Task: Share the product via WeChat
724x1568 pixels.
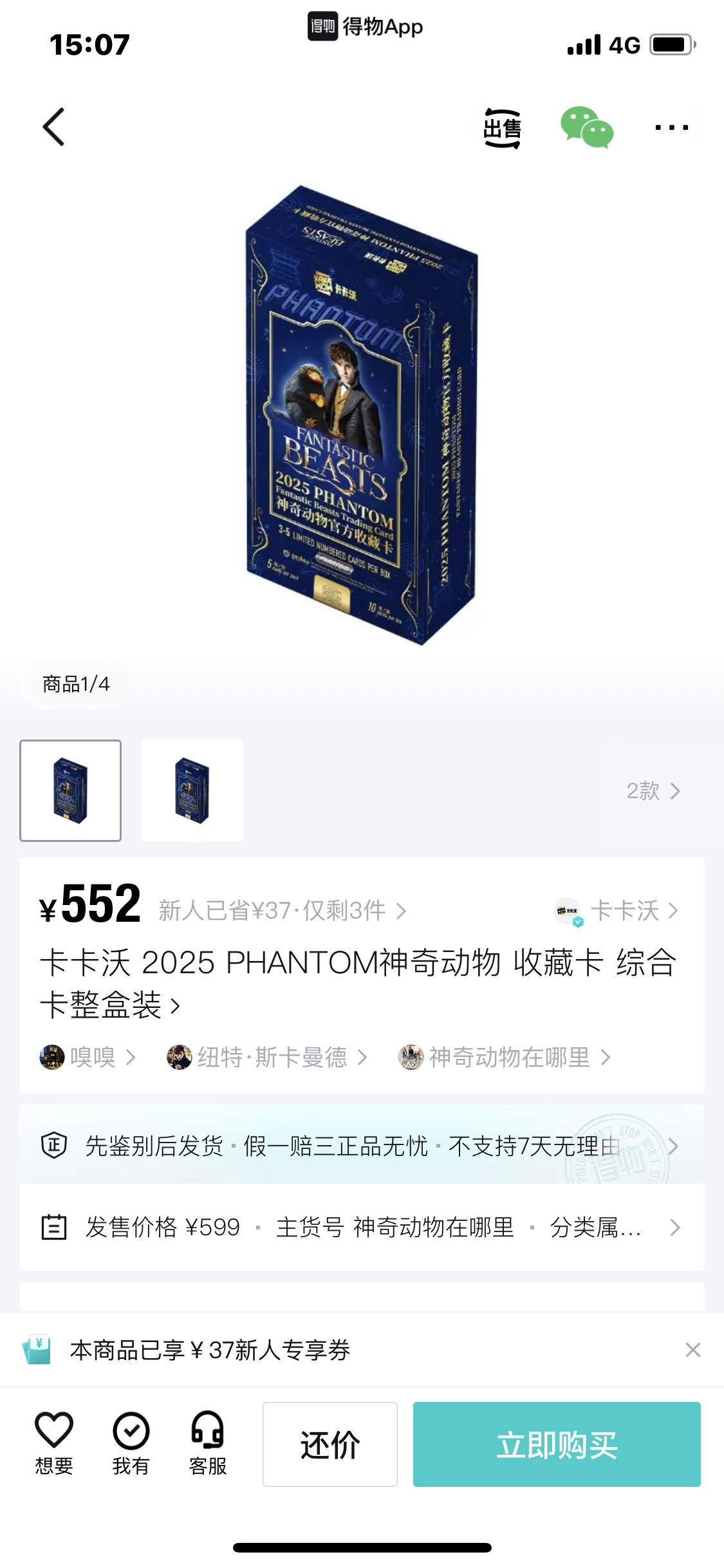Action: click(x=587, y=127)
